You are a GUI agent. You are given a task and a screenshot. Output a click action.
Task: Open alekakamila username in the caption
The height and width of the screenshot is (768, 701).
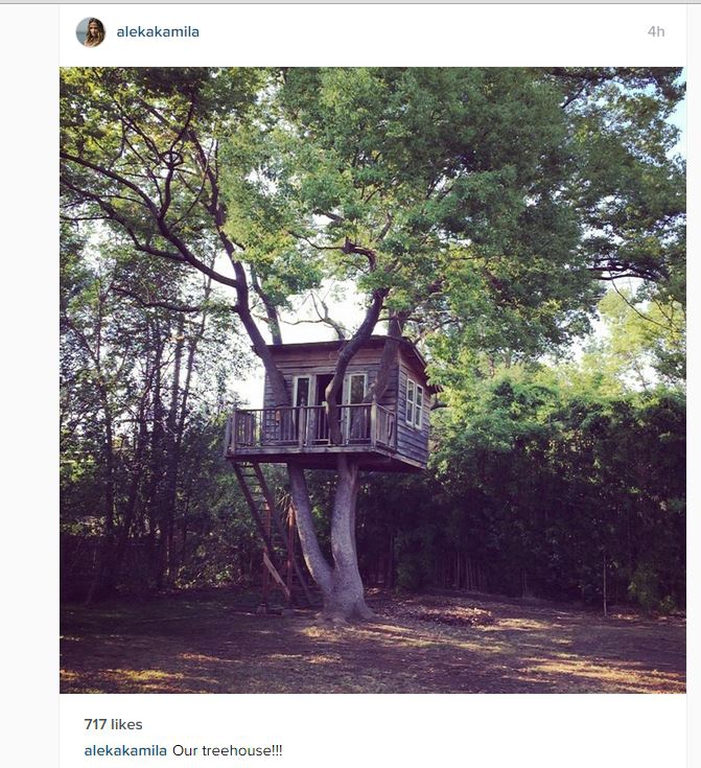(x=125, y=750)
